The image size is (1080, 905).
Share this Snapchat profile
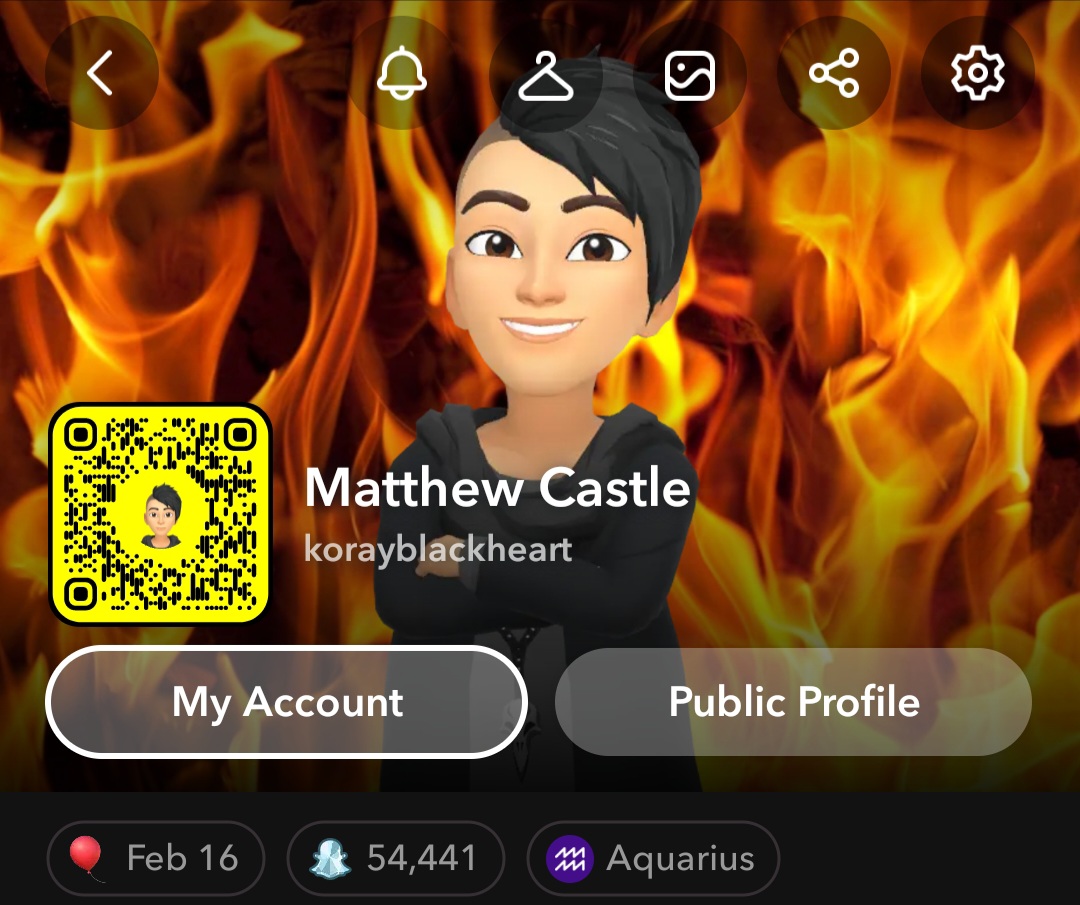click(x=834, y=73)
